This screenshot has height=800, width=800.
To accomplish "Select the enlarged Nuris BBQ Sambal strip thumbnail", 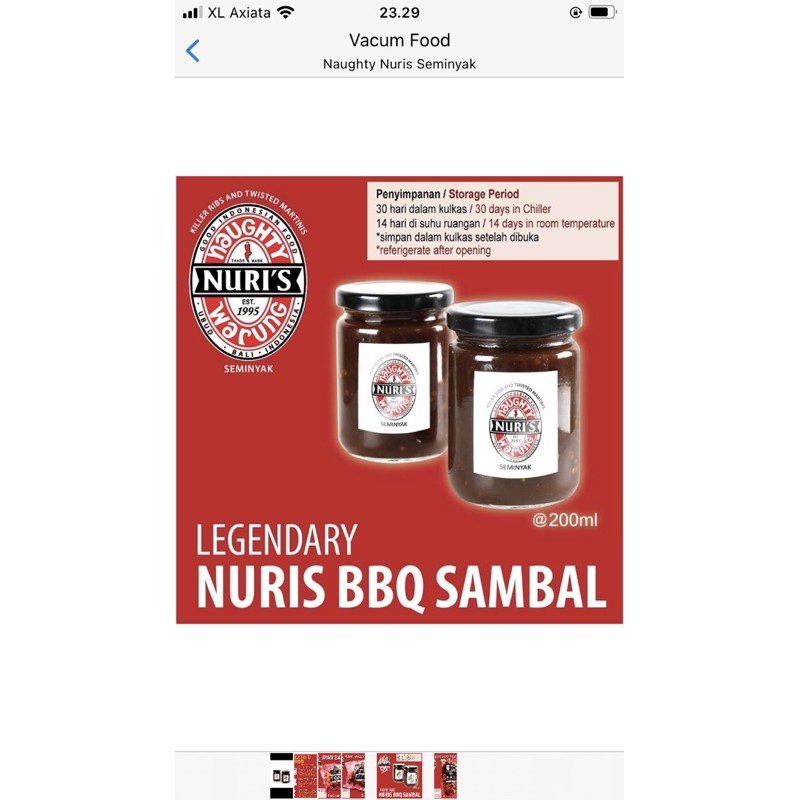I will (399, 776).
